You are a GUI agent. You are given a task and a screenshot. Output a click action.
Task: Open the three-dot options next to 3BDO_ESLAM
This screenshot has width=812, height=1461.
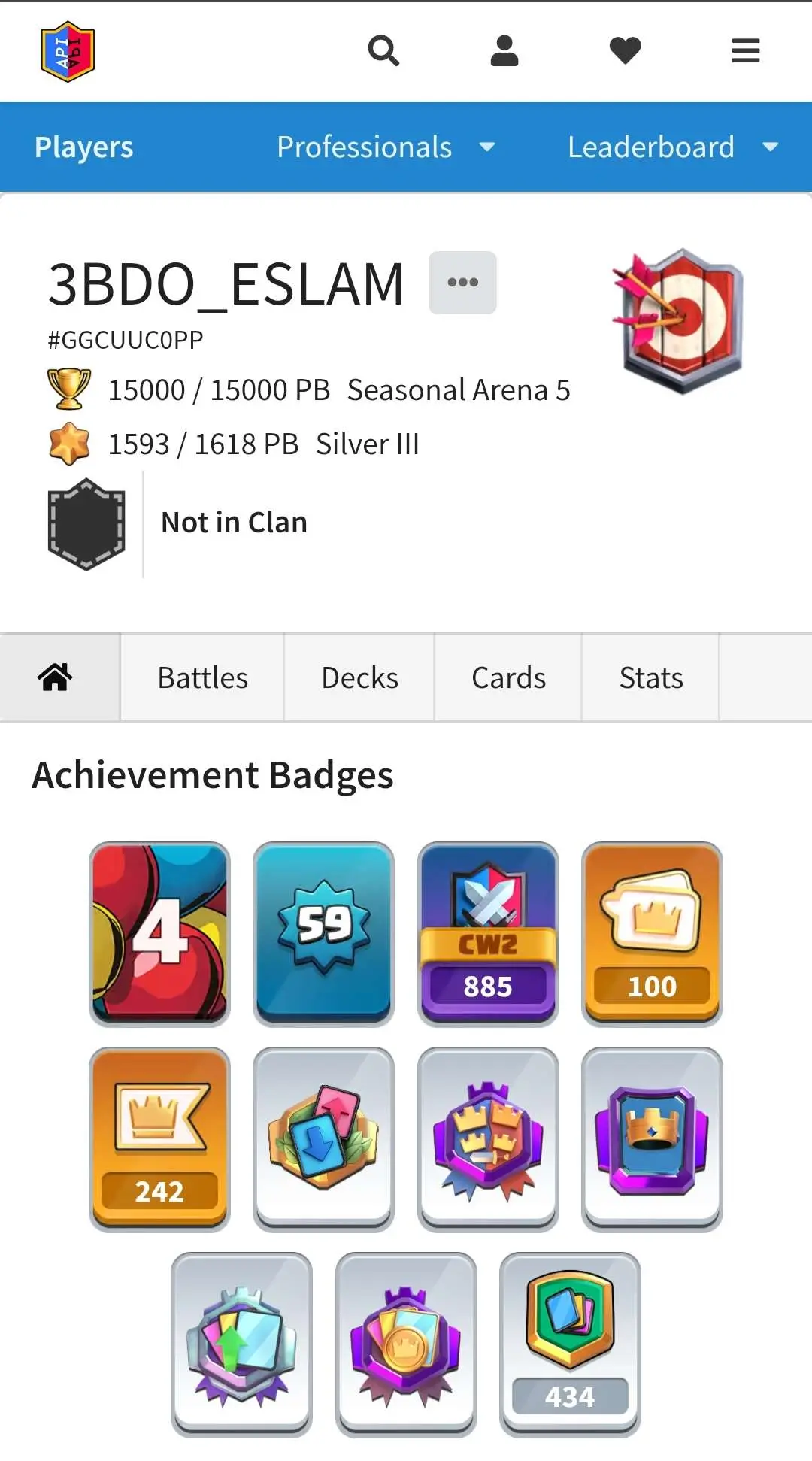pyautogui.click(x=462, y=283)
